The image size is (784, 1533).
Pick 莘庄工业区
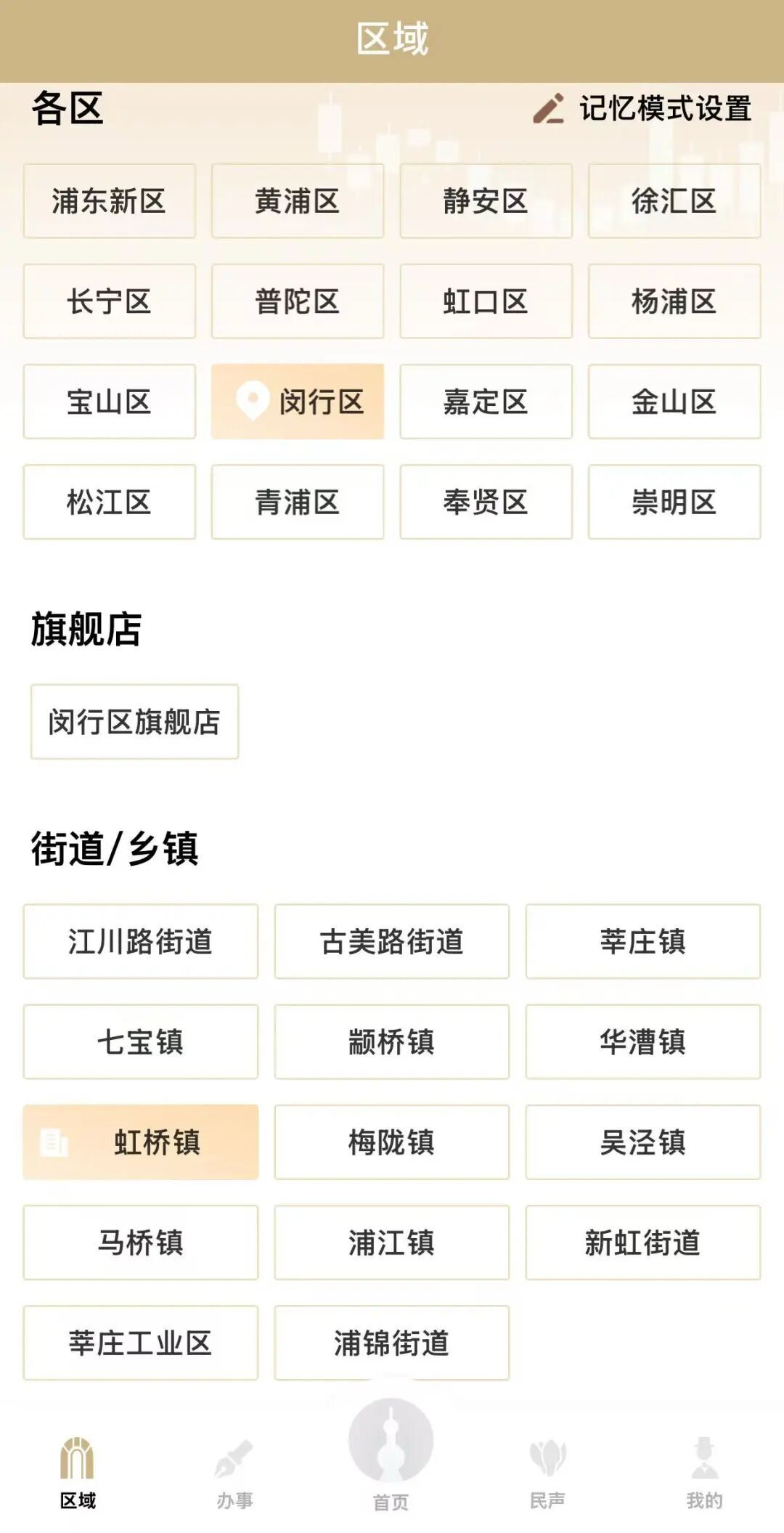140,1343
